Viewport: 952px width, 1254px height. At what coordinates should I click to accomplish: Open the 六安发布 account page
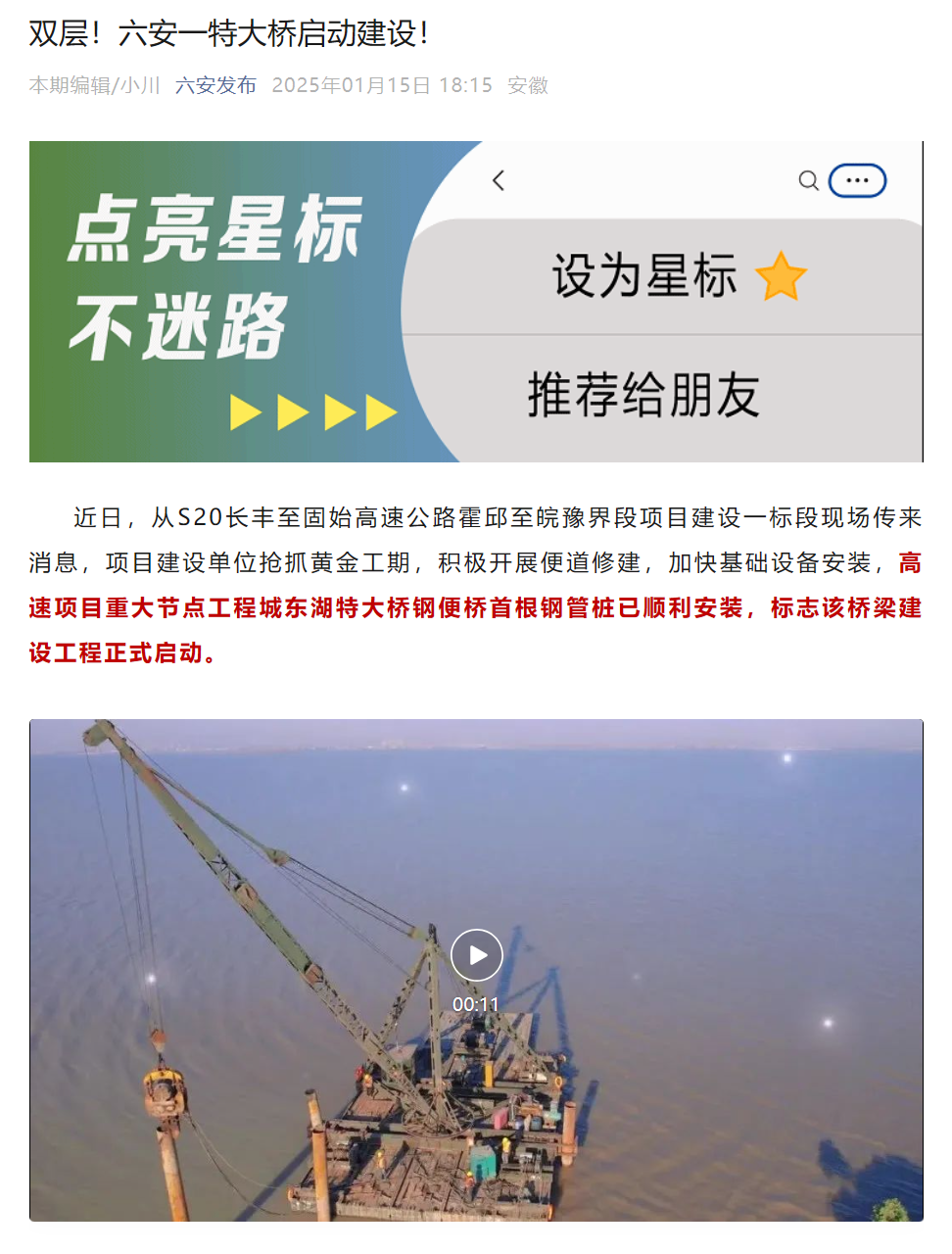point(215,85)
